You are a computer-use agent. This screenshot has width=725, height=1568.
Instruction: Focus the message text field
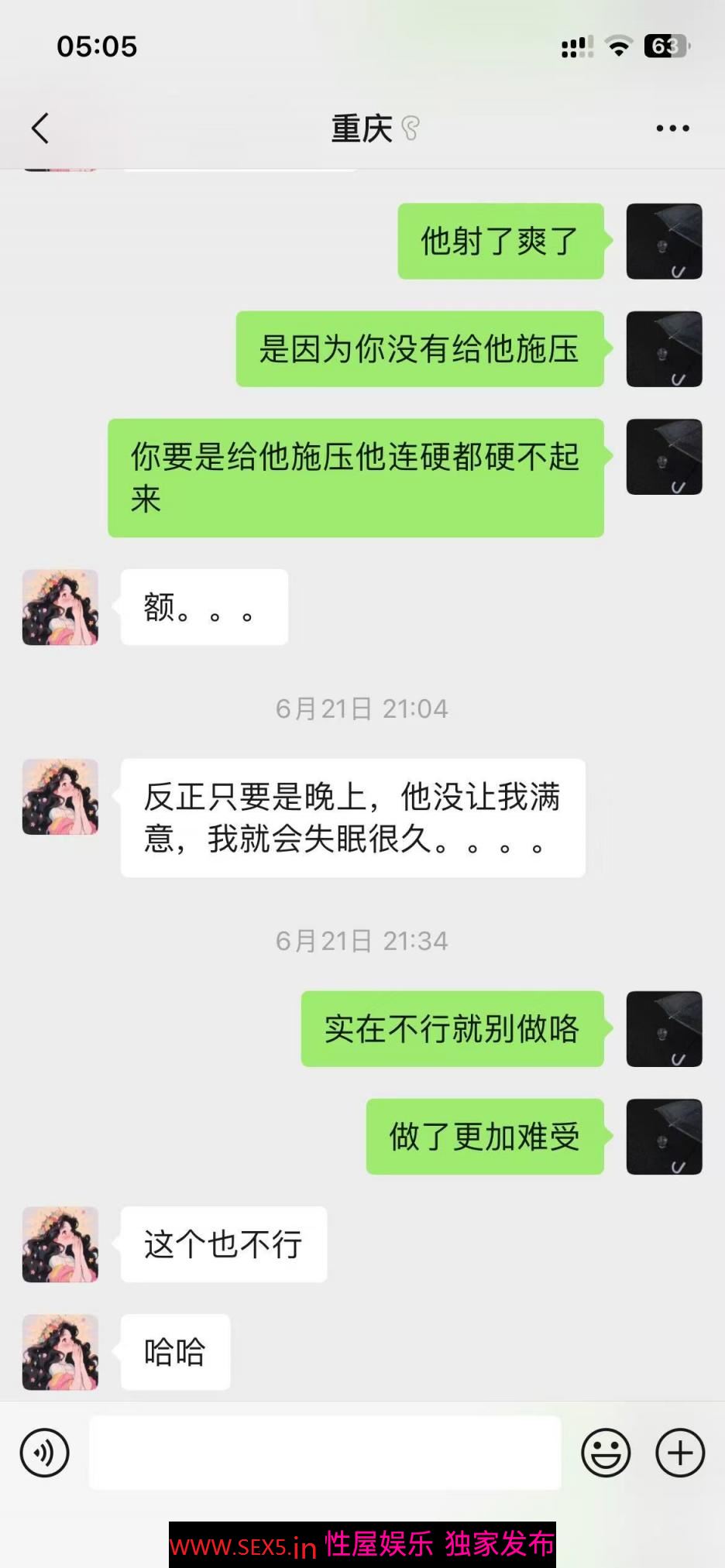[x=325, y=1453]
